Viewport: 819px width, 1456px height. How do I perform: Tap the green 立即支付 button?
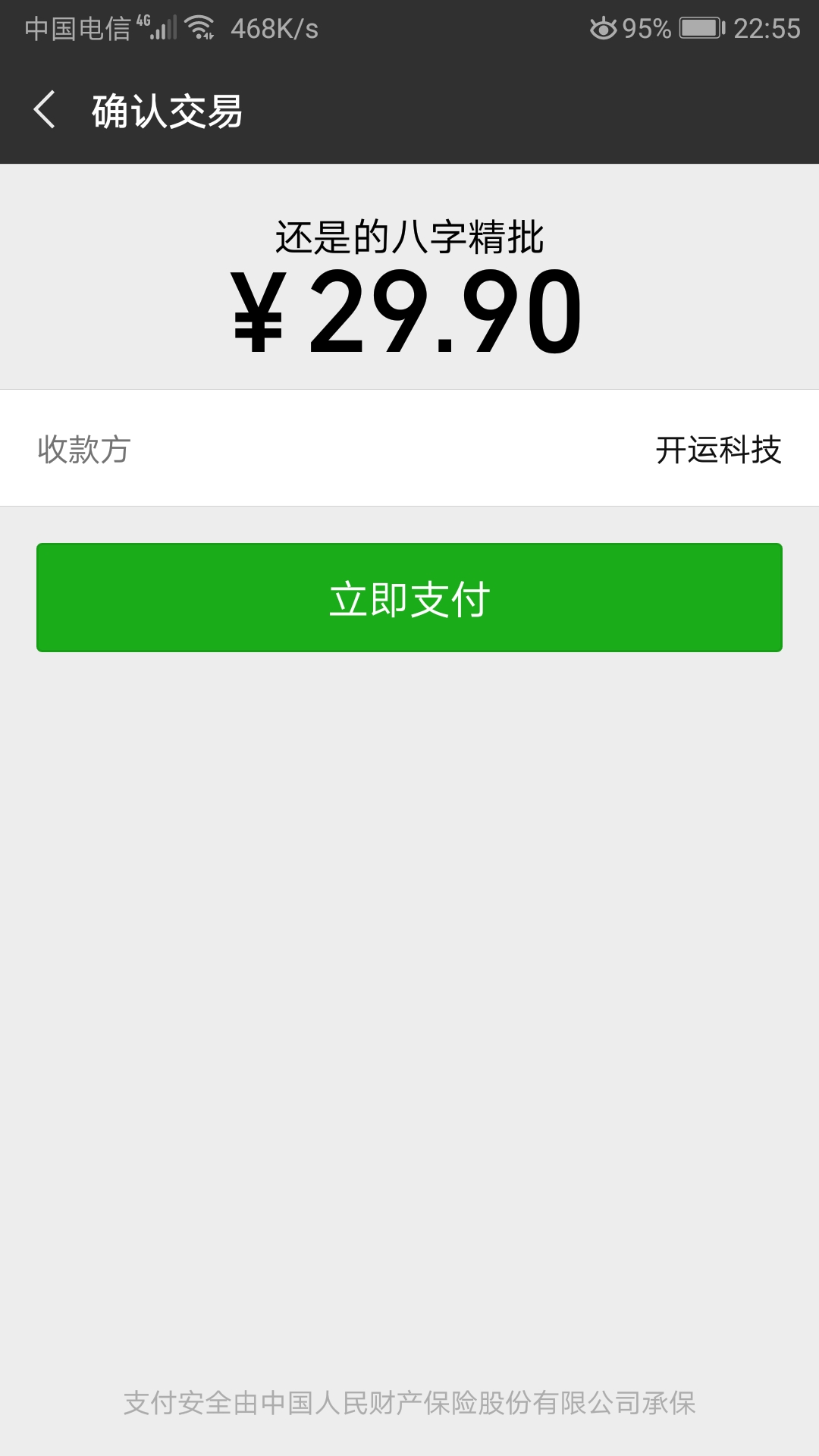pyautogui.click(x=409, y=598)
